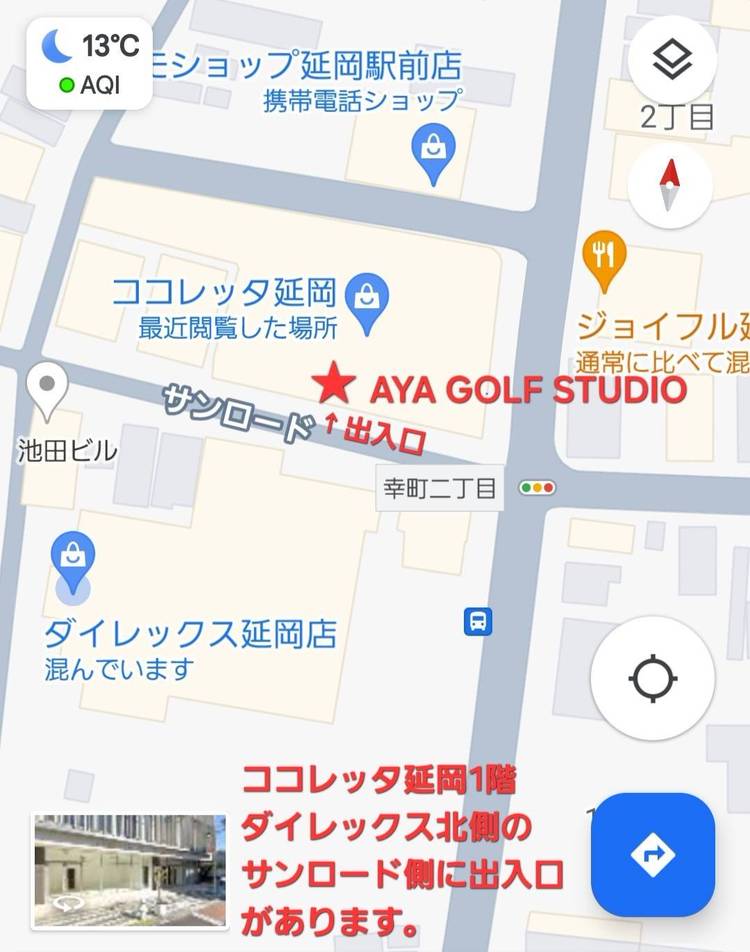Open the ジョイフル restaurant pin

coord(603,256)
